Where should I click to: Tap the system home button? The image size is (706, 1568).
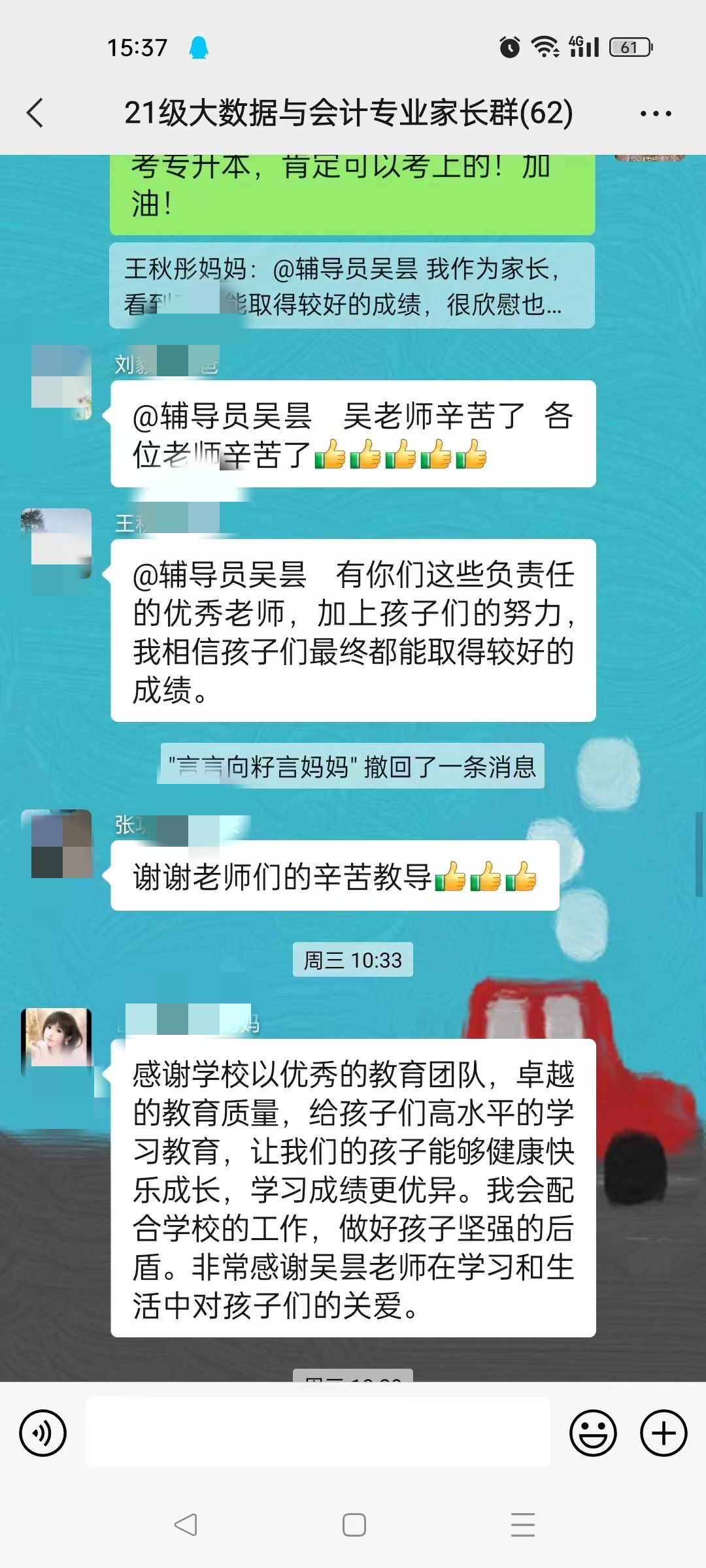[354, 1525]
